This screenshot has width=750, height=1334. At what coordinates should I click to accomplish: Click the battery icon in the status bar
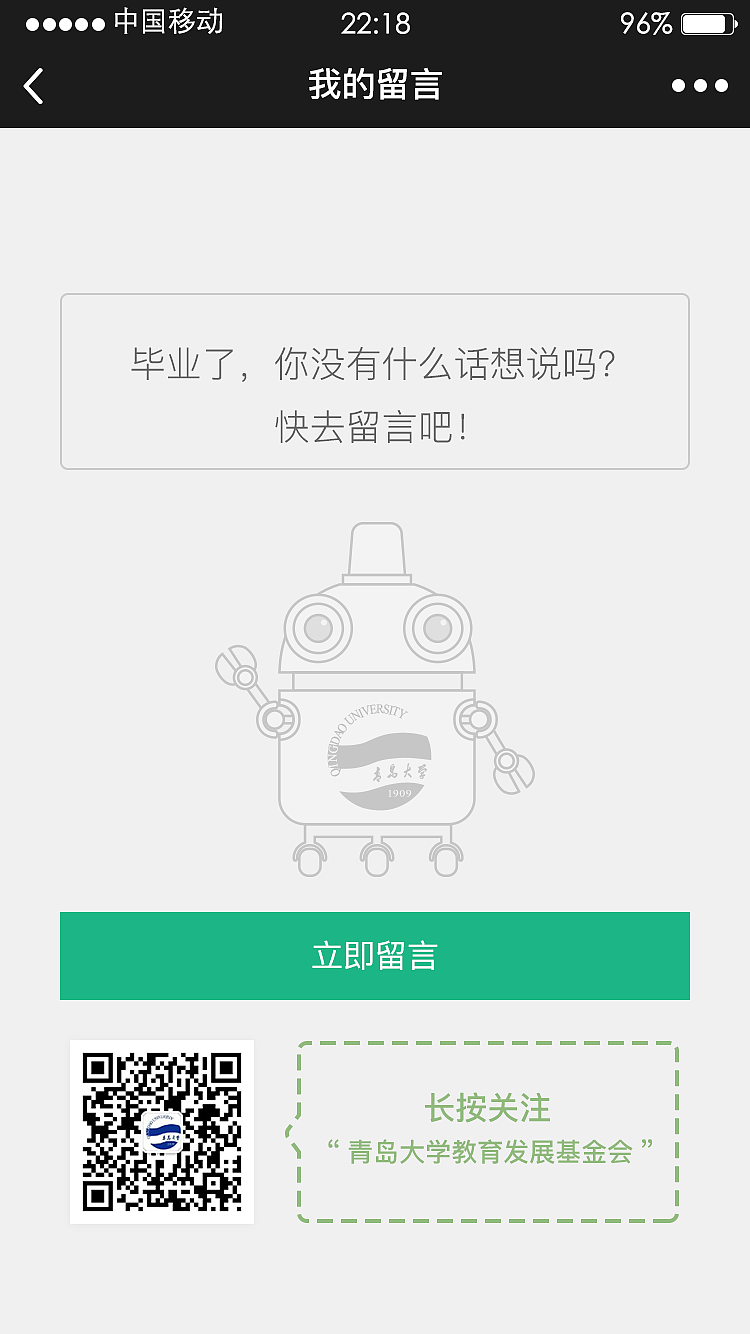coord(706,23)
